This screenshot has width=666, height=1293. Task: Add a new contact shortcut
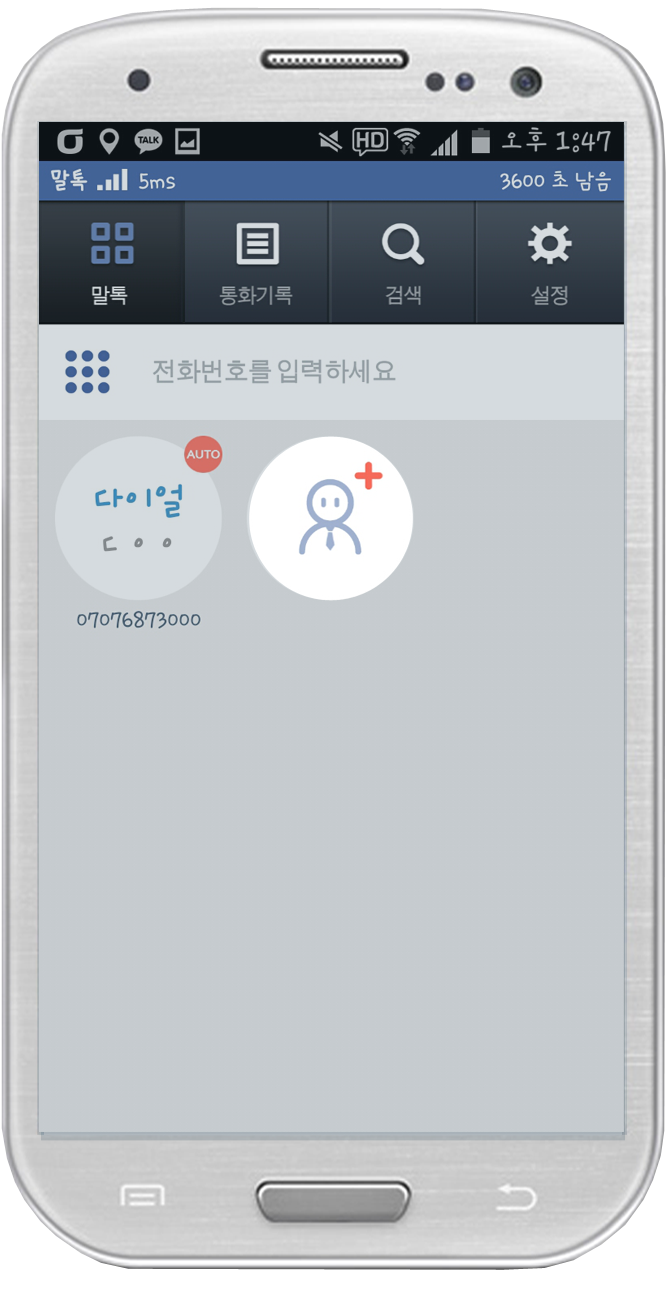point(331,519)
